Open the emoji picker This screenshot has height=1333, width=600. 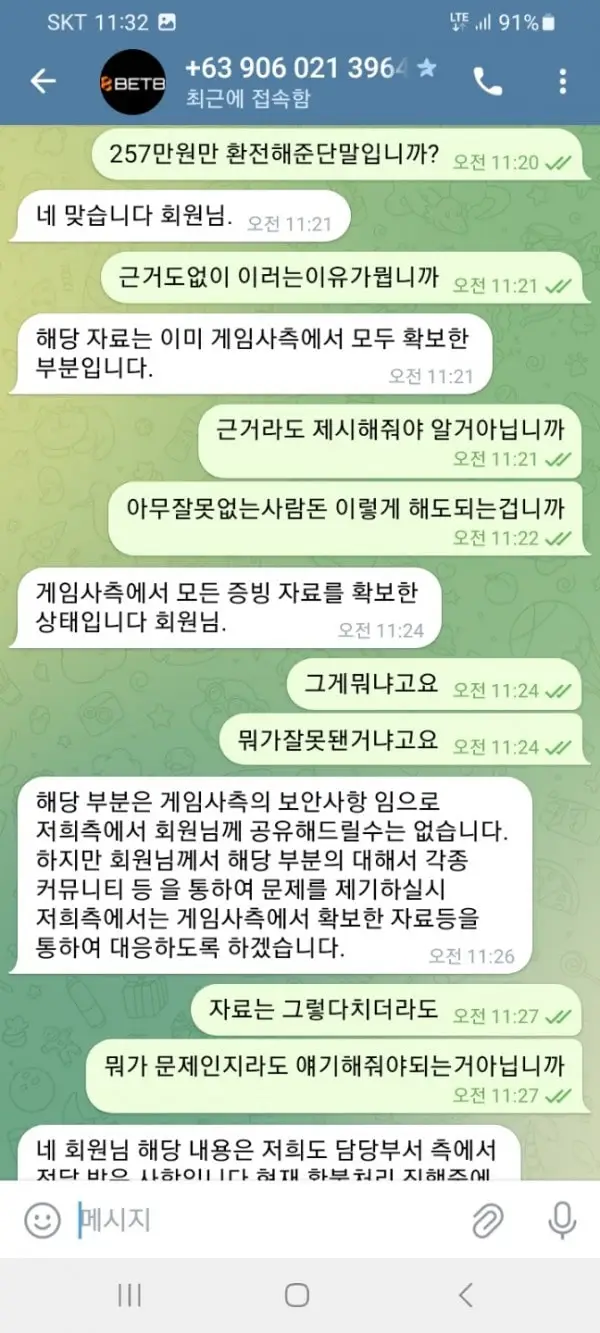click(42, 1220)
